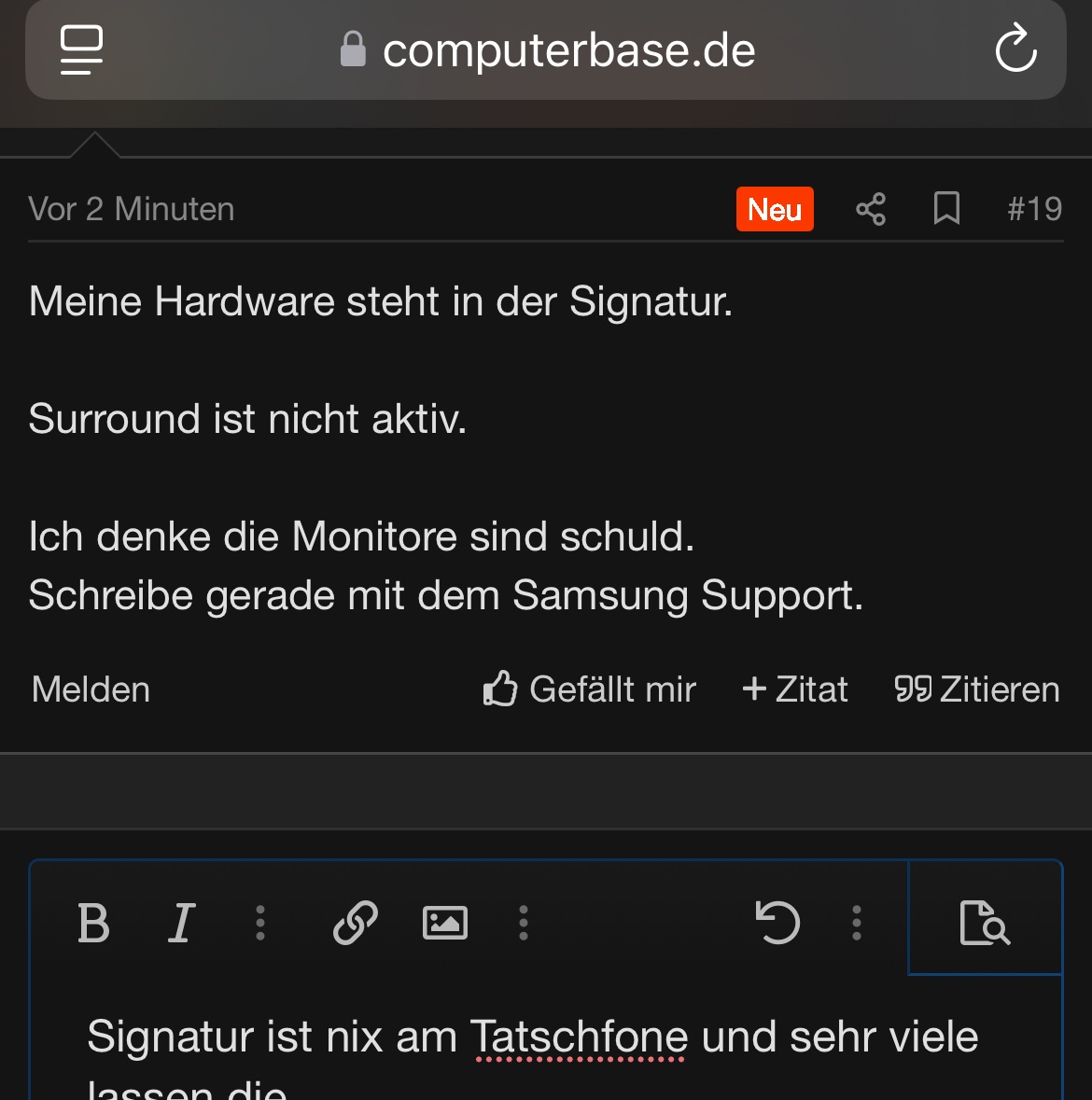Apply bold formatting in the editor

click(93, 923)
